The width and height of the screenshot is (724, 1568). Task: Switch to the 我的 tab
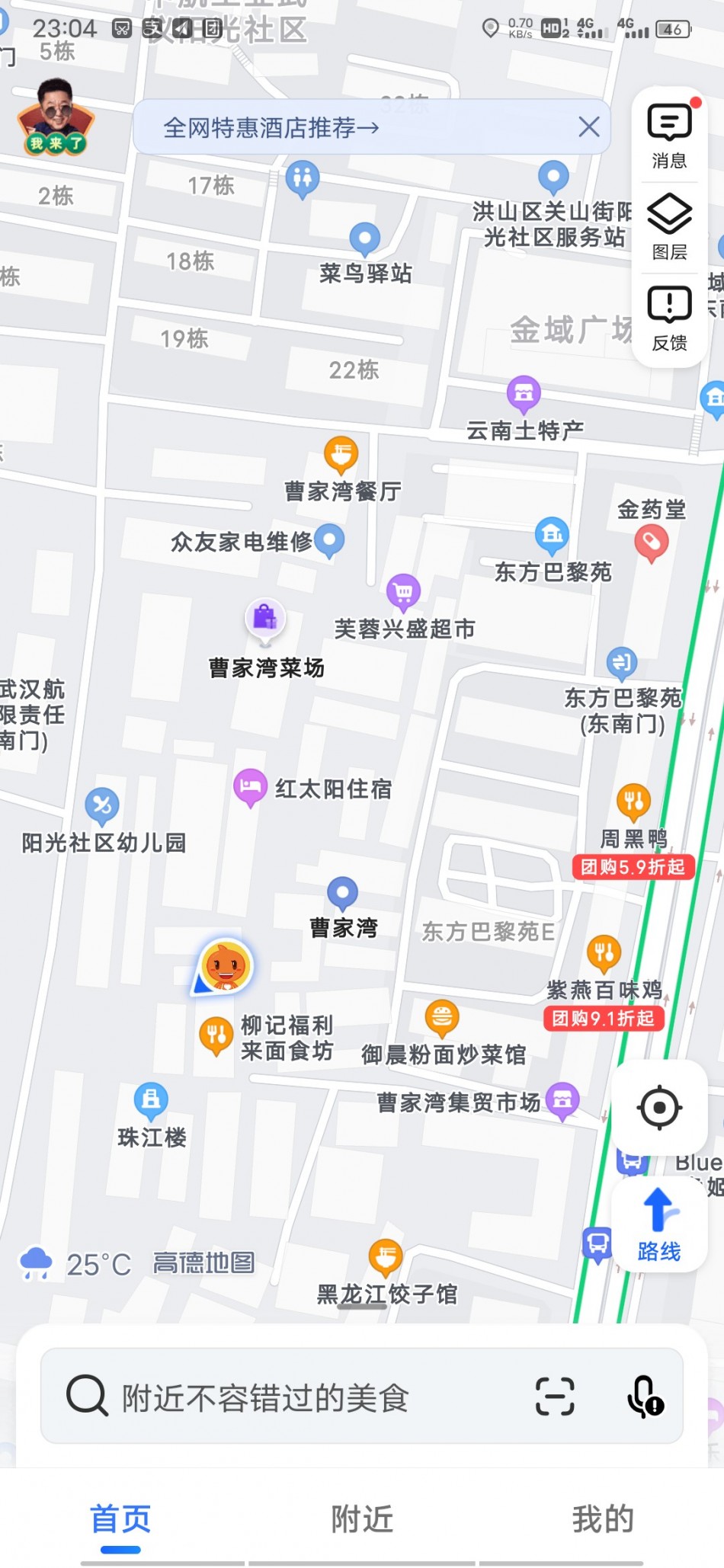603,1519
